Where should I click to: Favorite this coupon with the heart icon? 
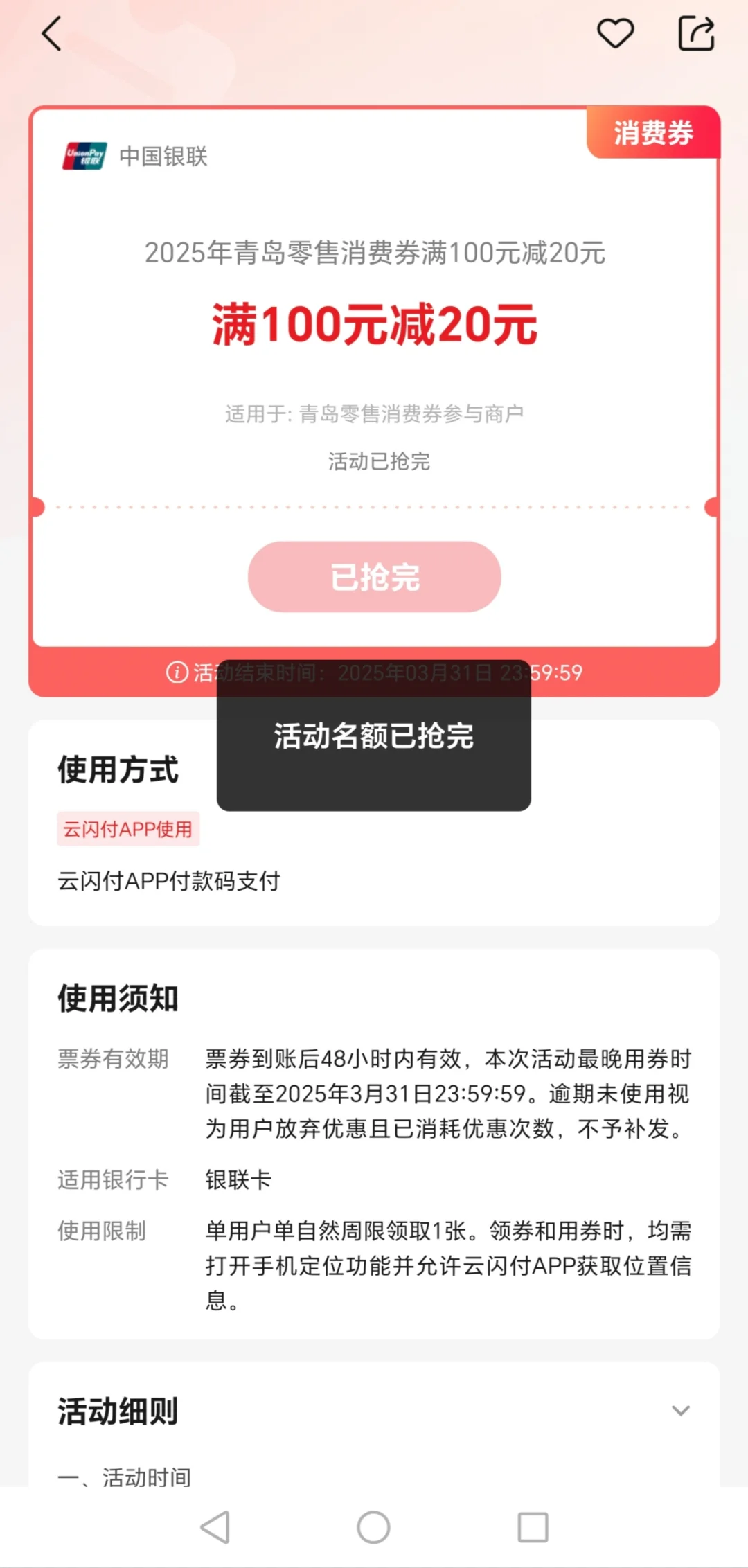[x=615, y=33]
